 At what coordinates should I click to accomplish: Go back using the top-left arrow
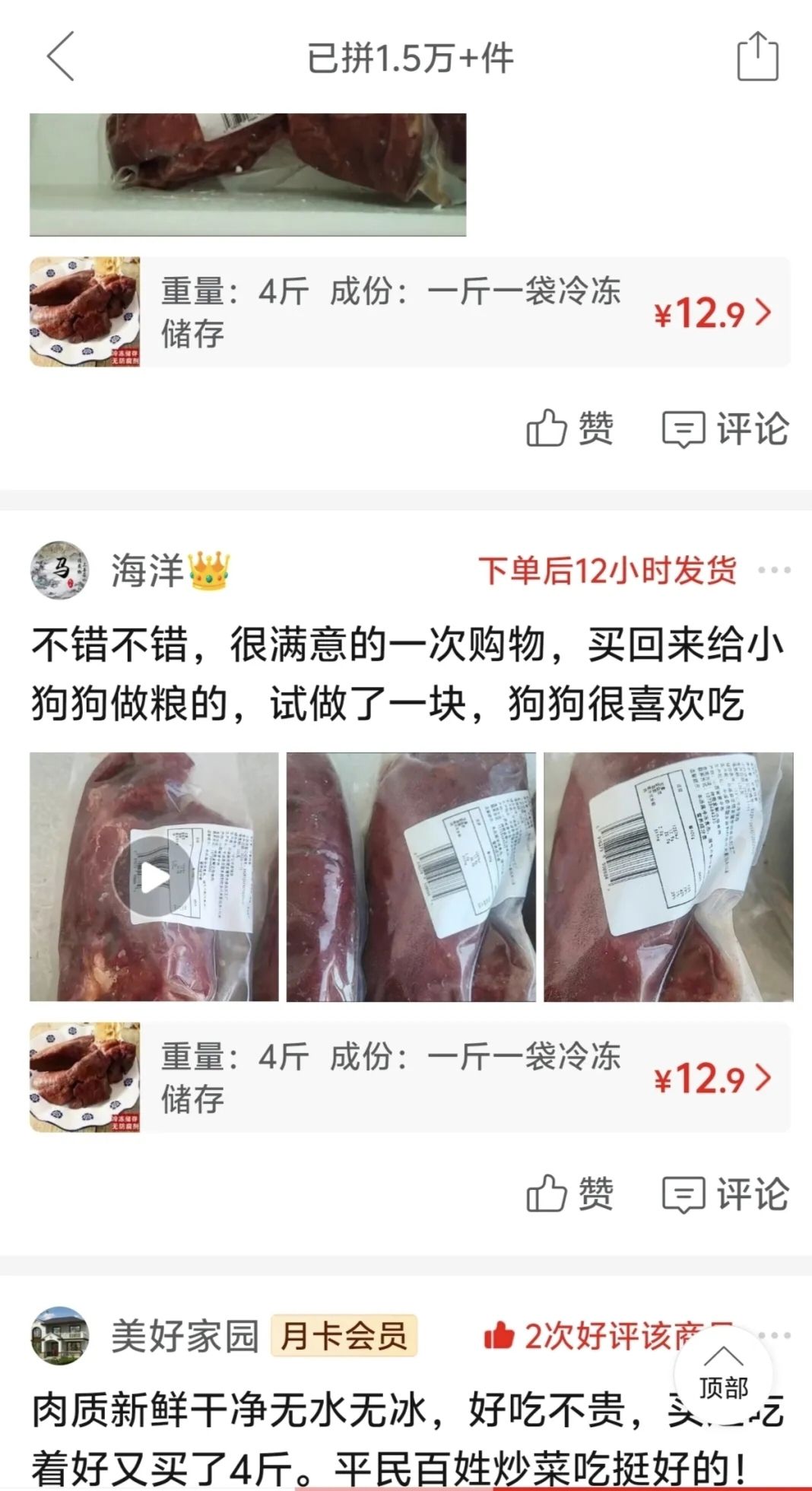click(61, 56)
